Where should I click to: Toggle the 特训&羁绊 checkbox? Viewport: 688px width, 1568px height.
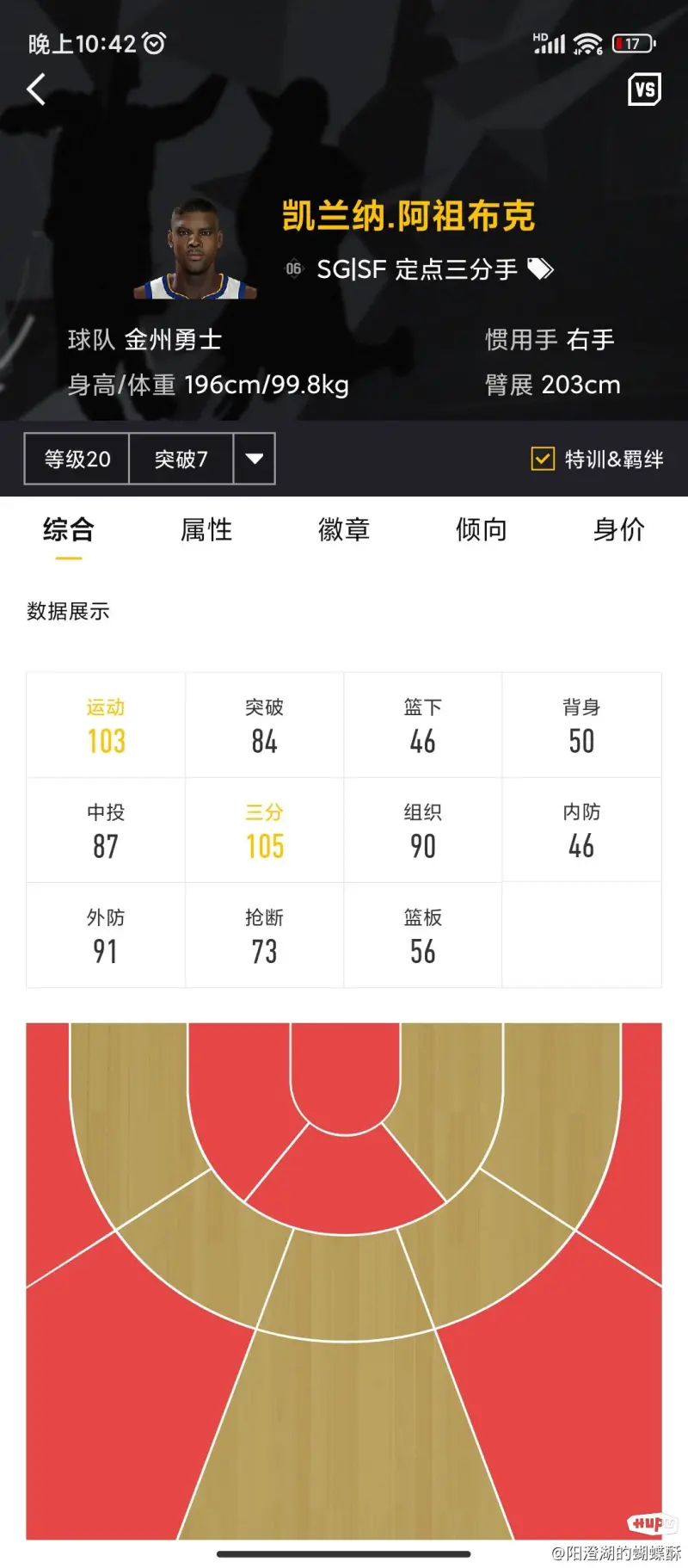[x=543, y=459]
